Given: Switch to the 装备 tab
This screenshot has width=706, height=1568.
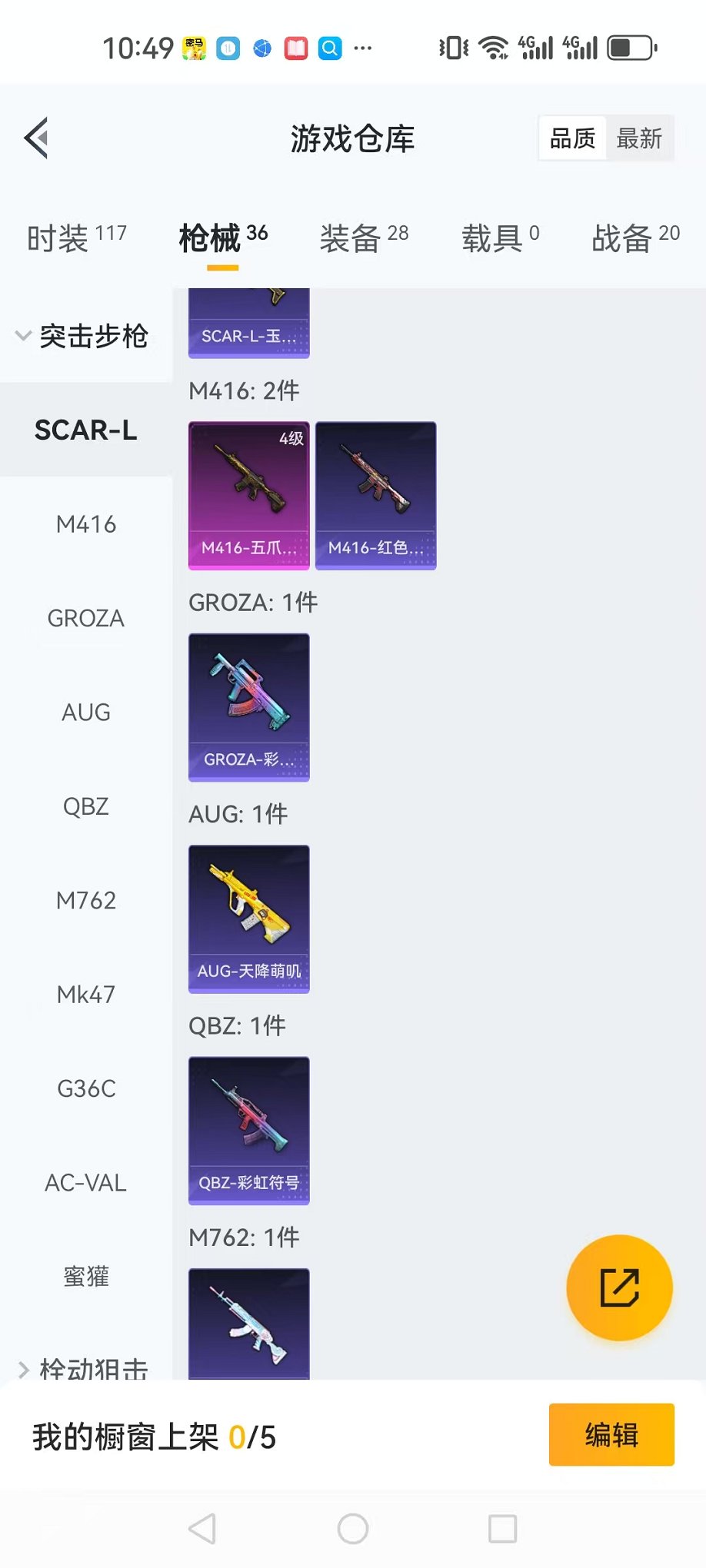Looking at the screenshot, I should tap(364, 238).
